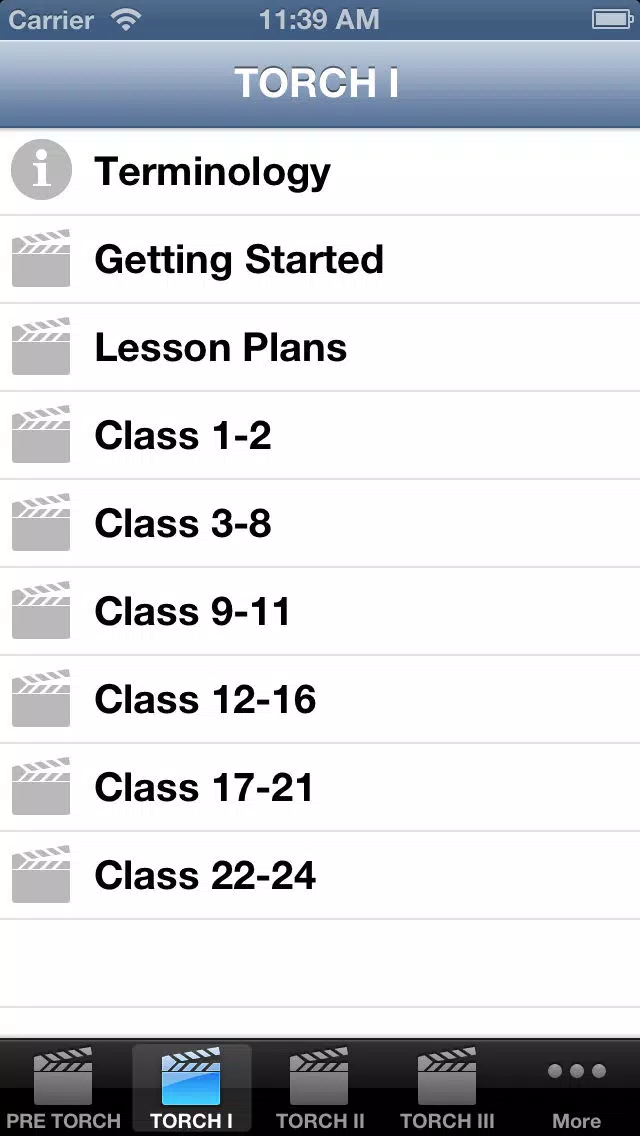
Task: Open Getting Started
Action: [320, 259]
